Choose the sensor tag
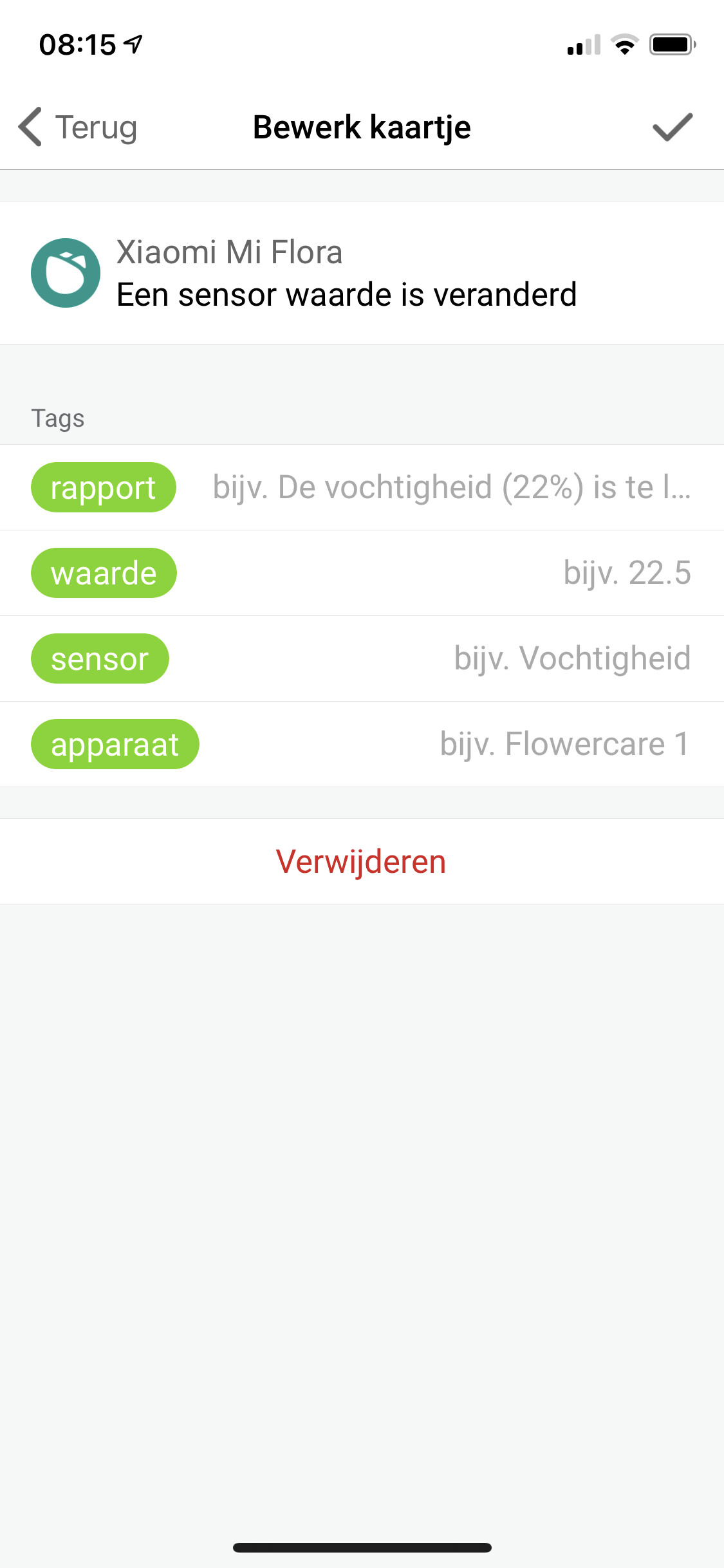Viewport: 724px width, 1568px height. click(x=100, y=658)
